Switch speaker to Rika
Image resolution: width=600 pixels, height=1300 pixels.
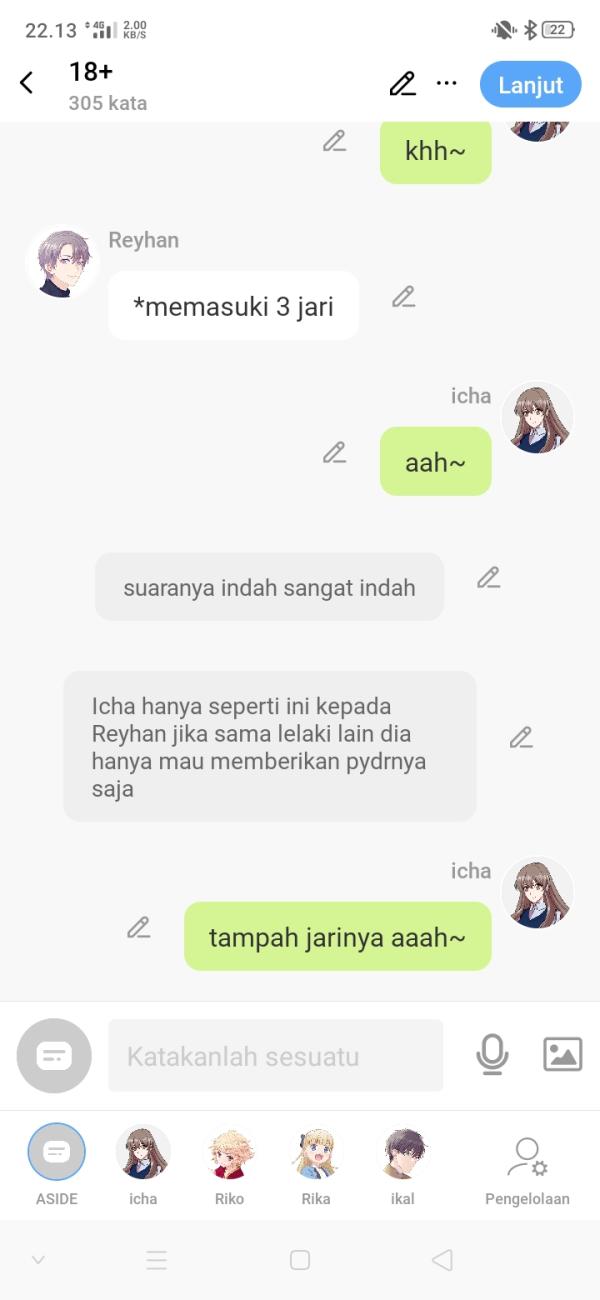pyautogui.click(x=315, y=1163)
